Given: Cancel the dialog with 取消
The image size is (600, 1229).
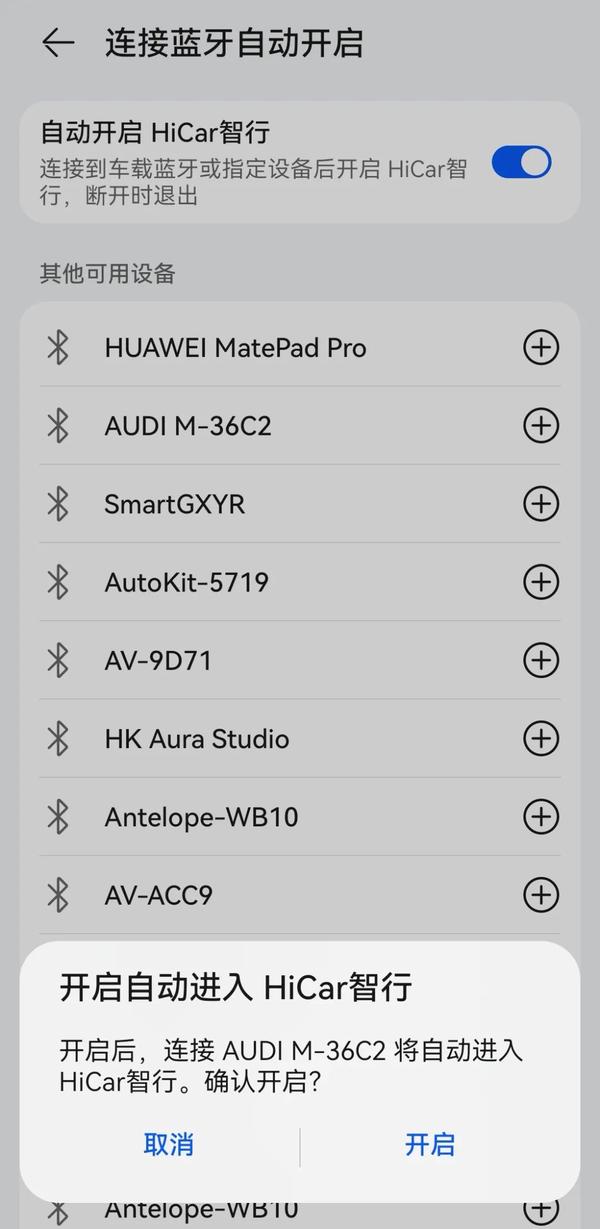Looking at the screenshot, I should tap(168, 1145).
